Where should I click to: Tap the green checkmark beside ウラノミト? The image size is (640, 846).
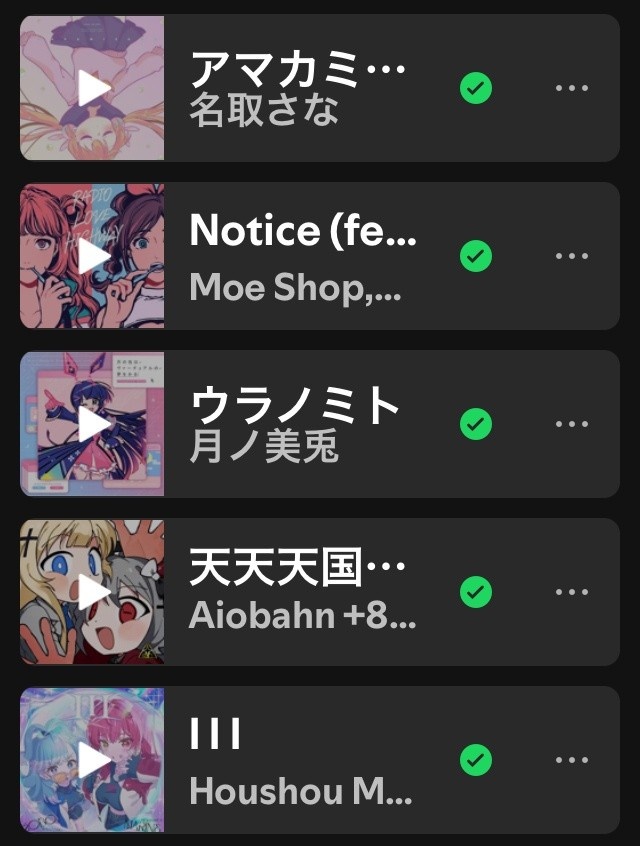[x=476, y=424]
